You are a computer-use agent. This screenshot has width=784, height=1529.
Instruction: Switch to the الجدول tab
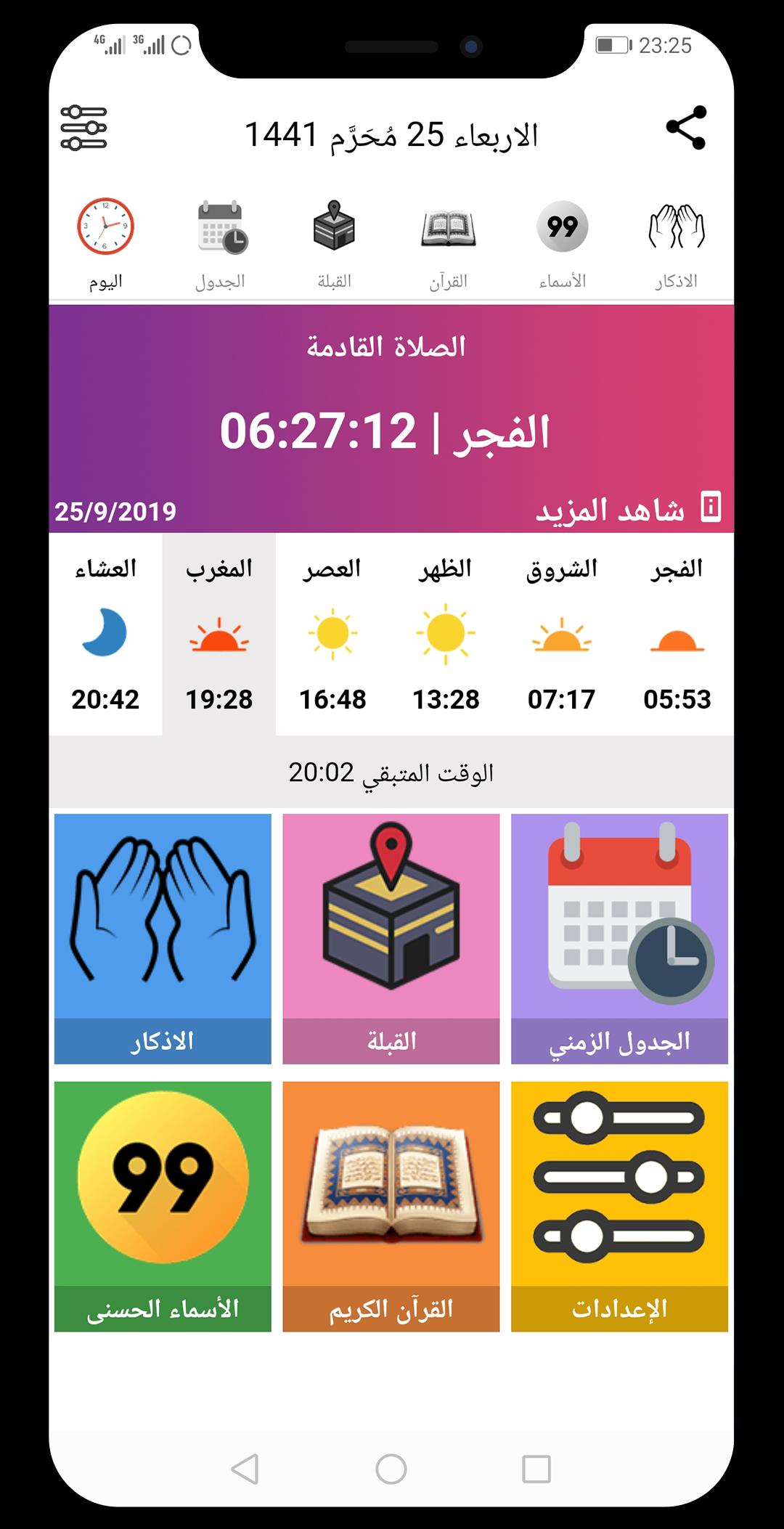coord(221,244)
